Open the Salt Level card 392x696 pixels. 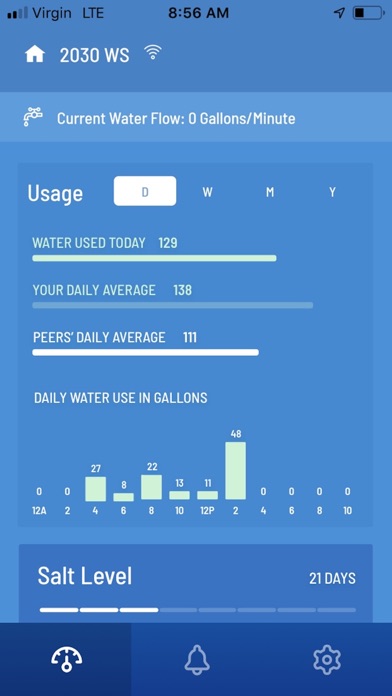[196, 583]
